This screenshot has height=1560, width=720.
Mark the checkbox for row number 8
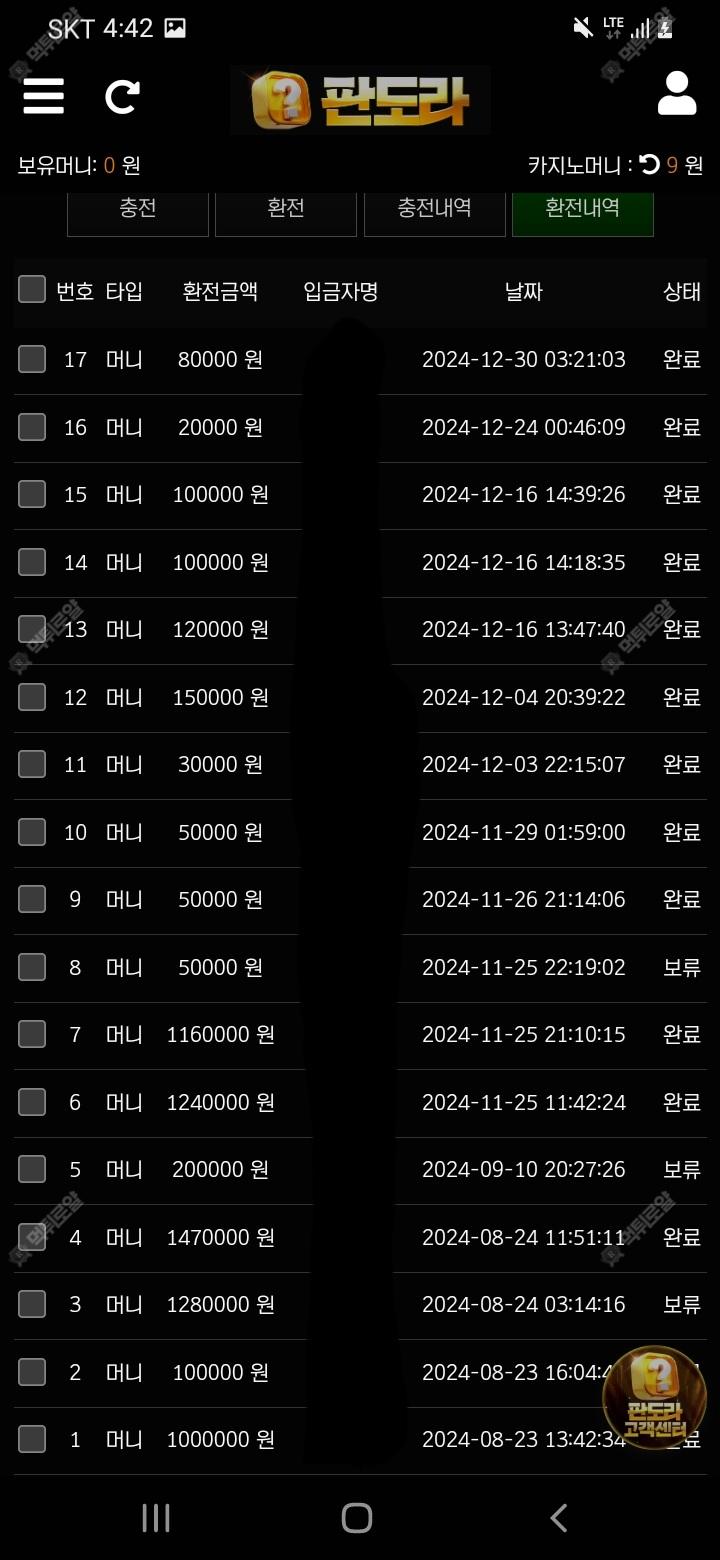pyautogui.click(x=32, y=967)
